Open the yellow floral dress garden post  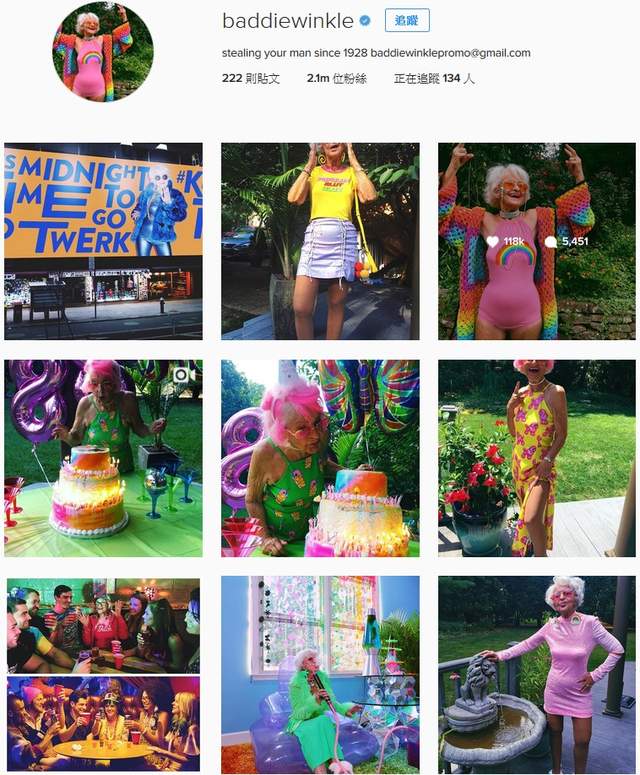pyautogui.click(x=536, y=458)
